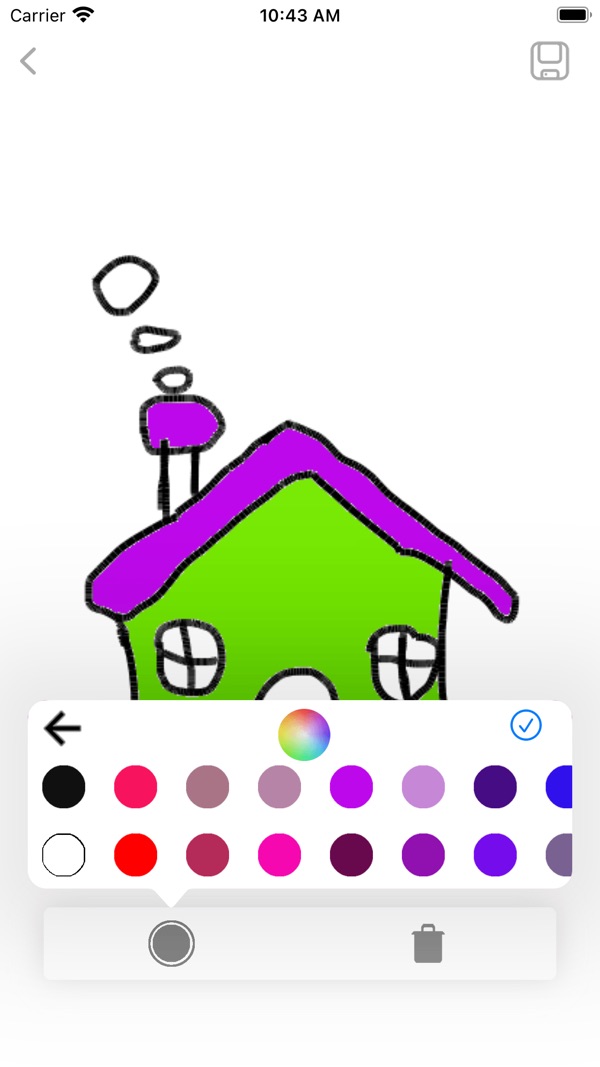This screenshot has height=1067, width=600.
Task: Select the white color swatch
Action: pyautogui.click(x=64, y=855)
